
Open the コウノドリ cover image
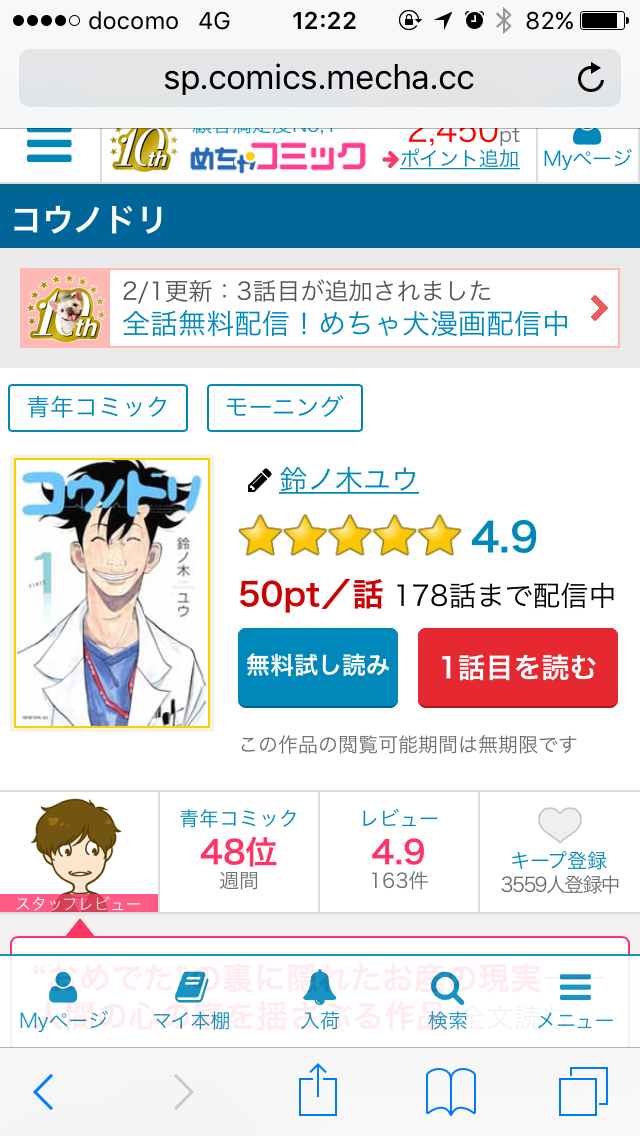112,593
